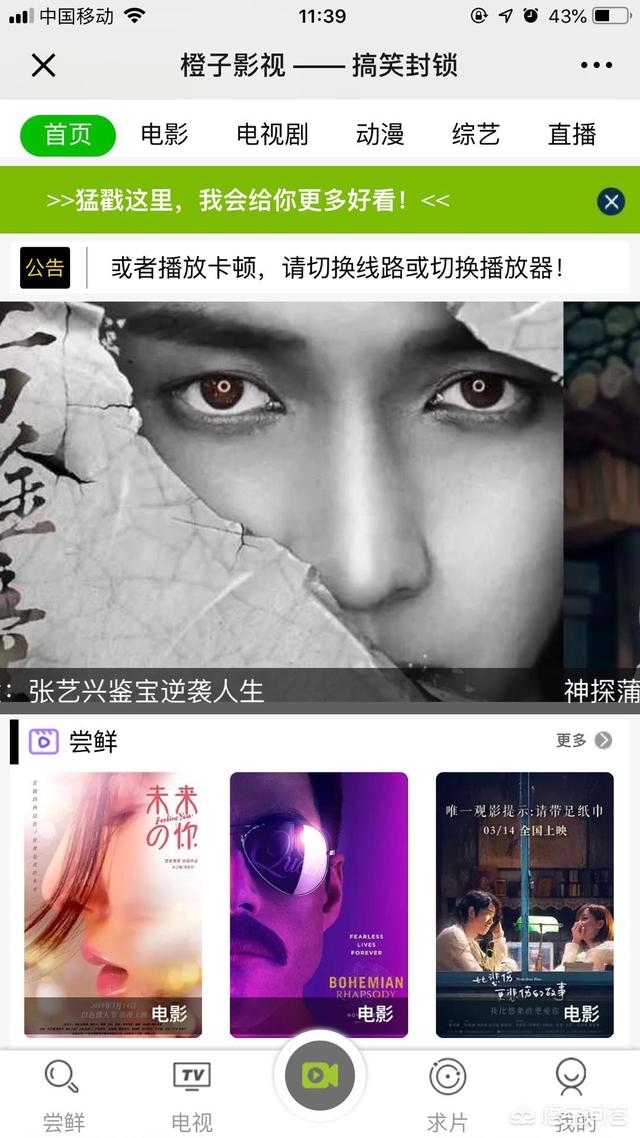Open the Bohemian Rhapsody movie poster
The width and height of the screenshot is (640, 1138).
coord(319,904)
